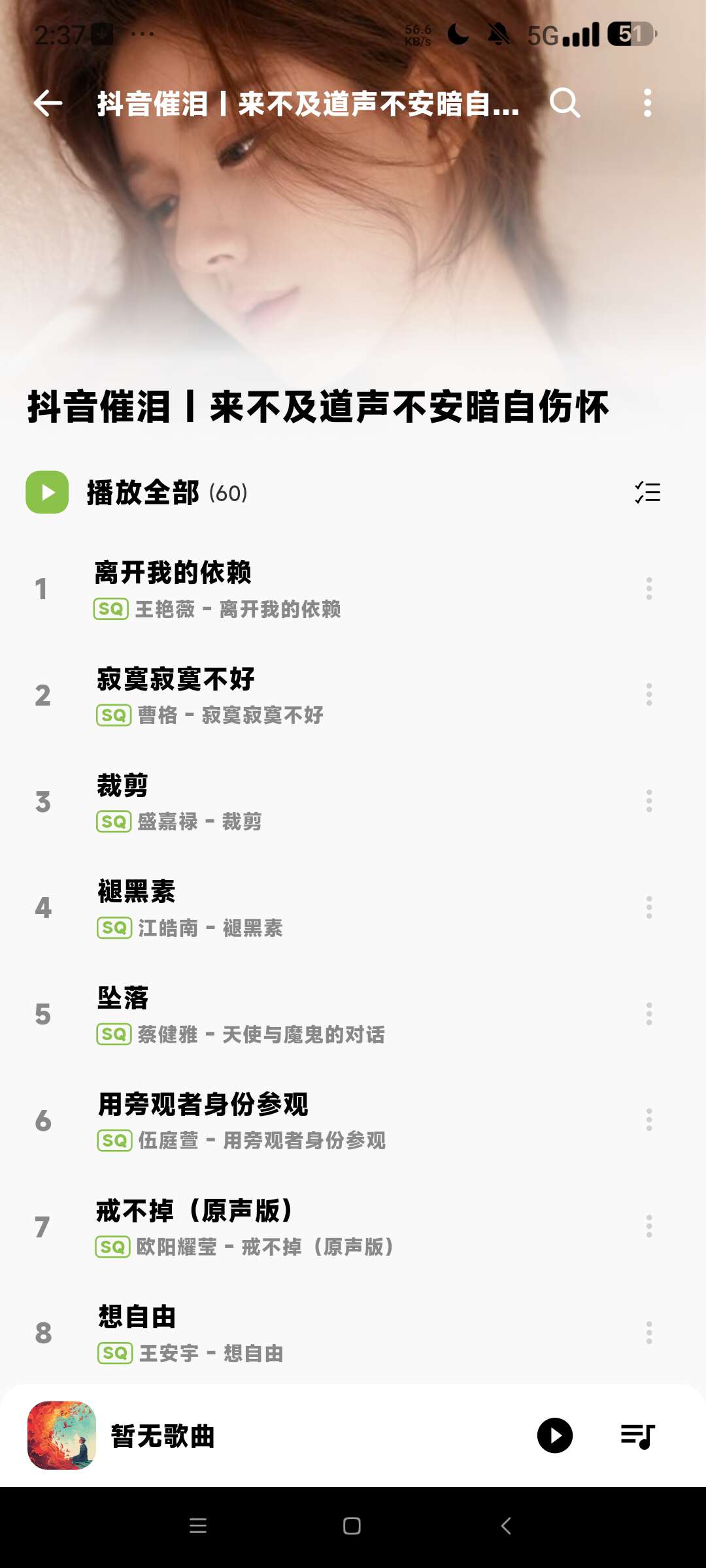Open the mini player album cover

coord(61,1435)
